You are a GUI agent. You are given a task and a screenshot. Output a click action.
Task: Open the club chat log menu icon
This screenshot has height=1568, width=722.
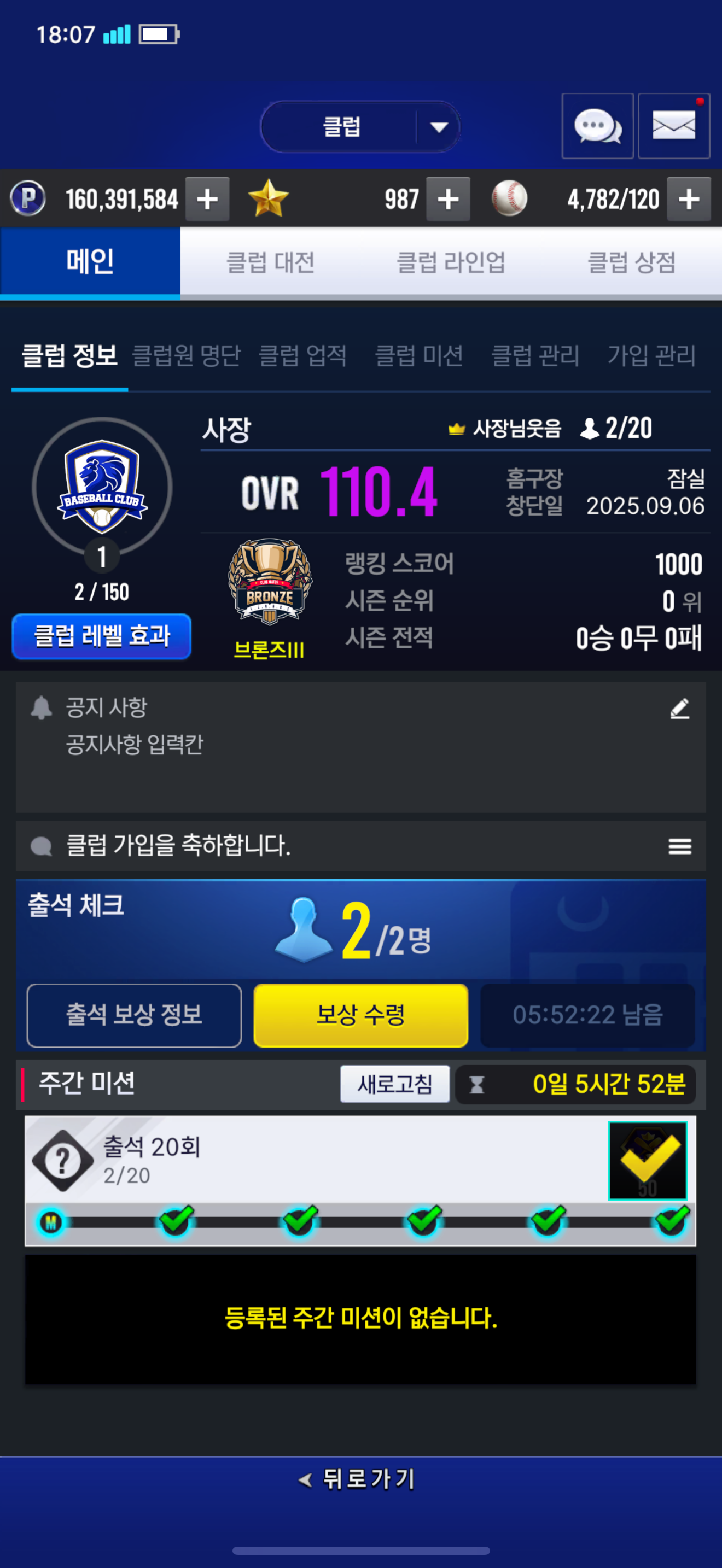tap(679, 845)
